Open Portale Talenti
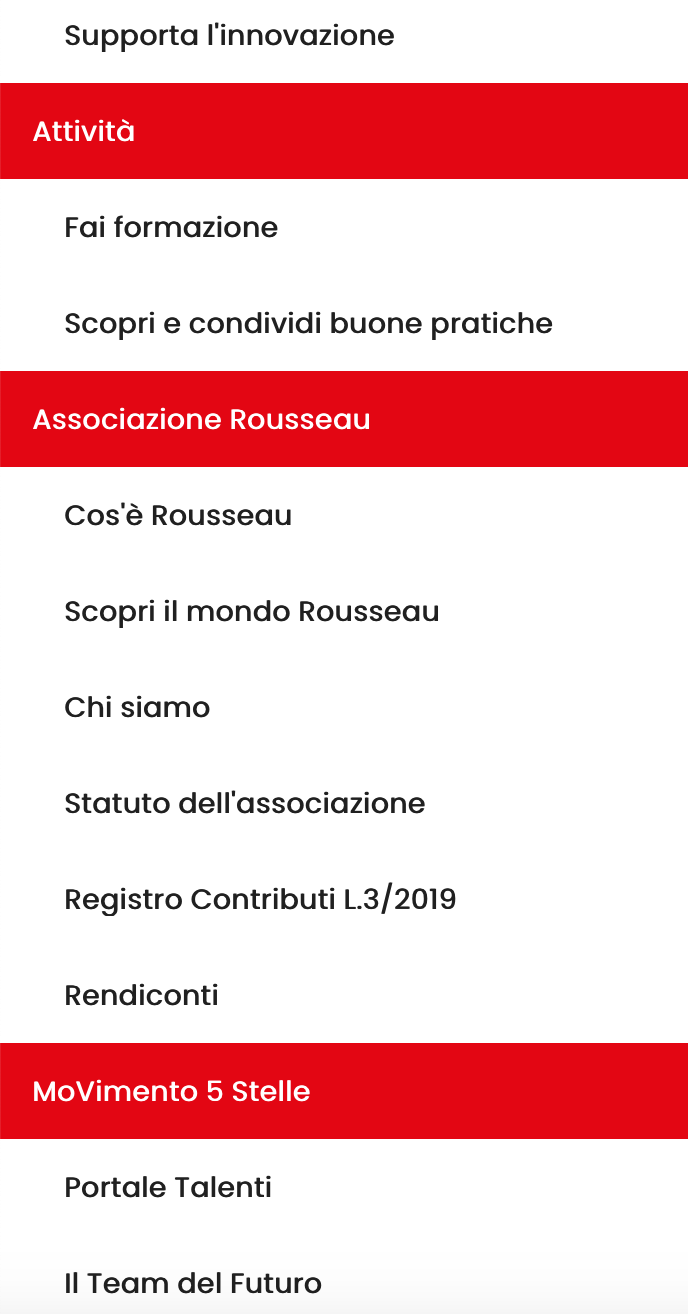688x1314 pixels. click(344, 1187)
